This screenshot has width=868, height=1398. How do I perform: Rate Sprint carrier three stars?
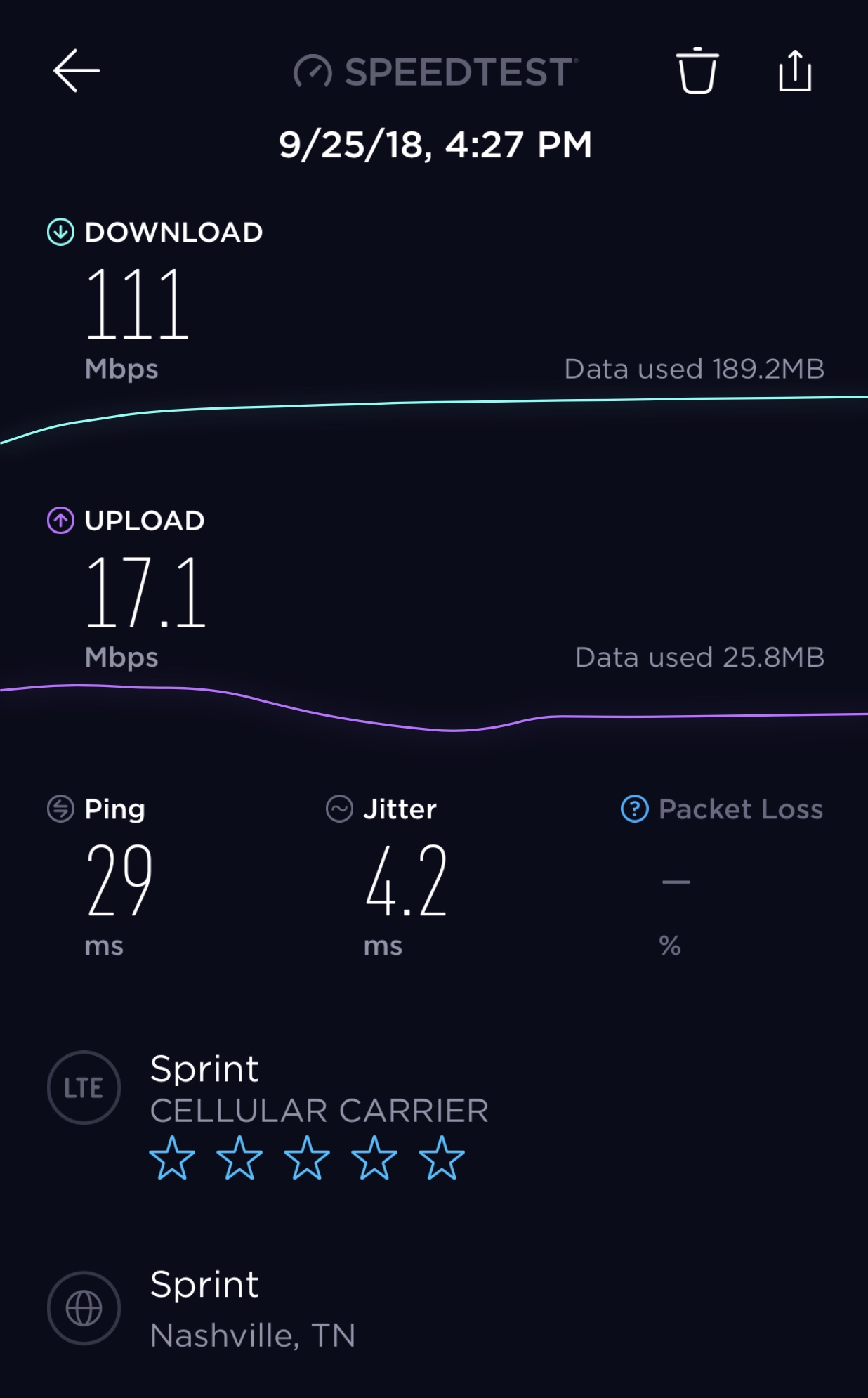point(307,1158)
